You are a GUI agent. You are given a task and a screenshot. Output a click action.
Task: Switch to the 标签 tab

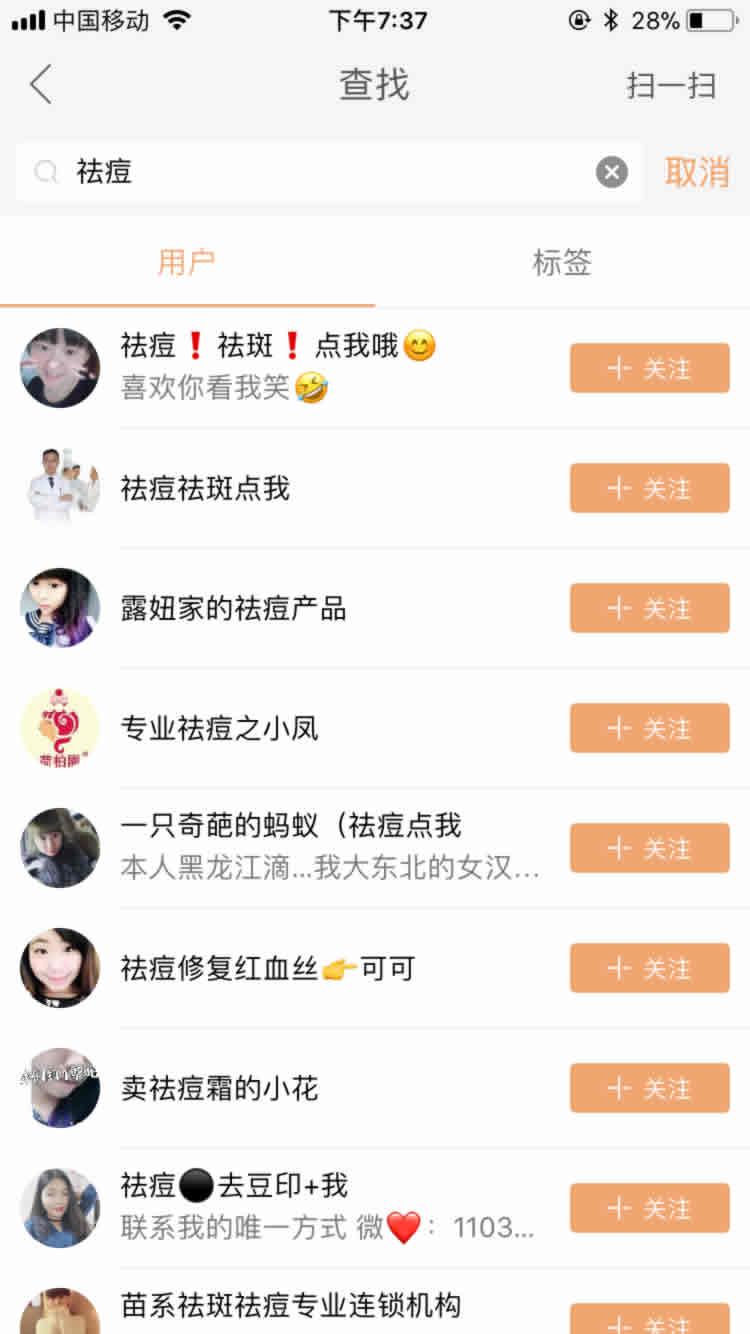pos(561,262)
